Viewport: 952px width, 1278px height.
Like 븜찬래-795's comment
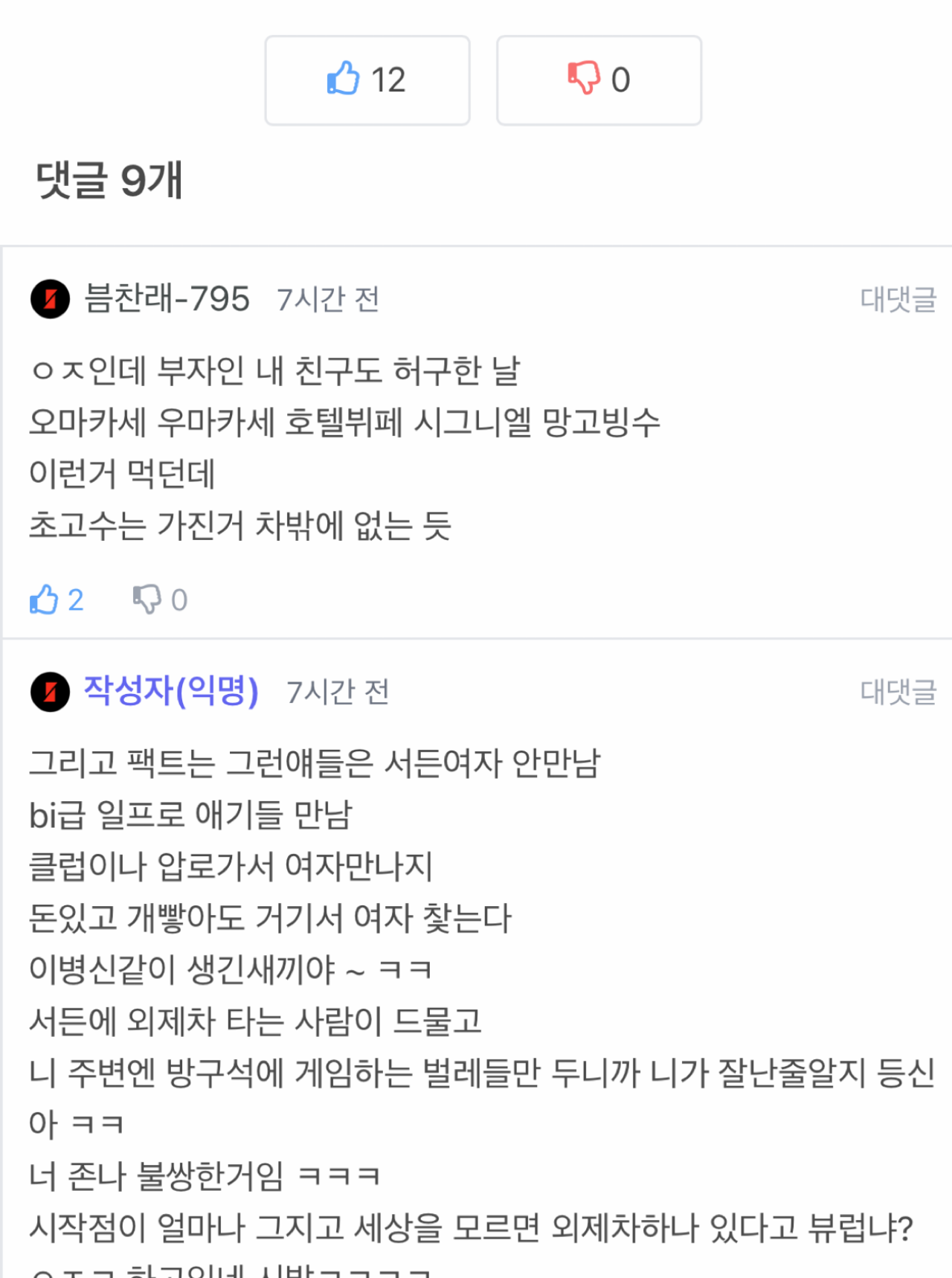56,600
